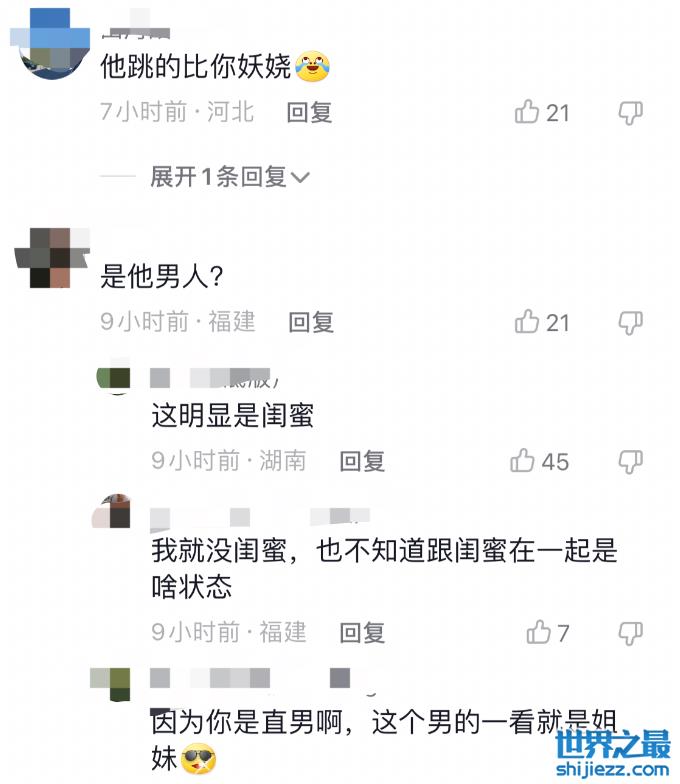Dislike the comment "他跳的比你妖娆"

click(x=630, y=112)
